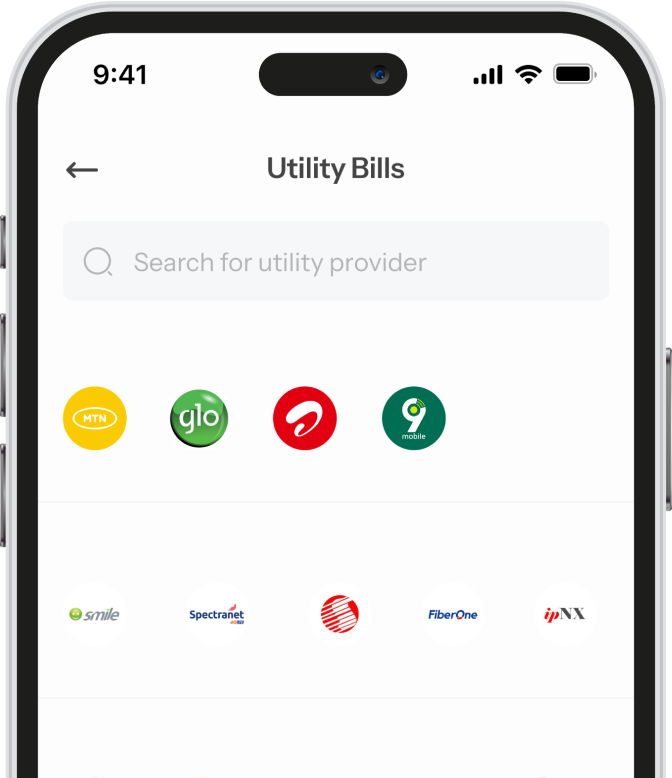
Task: Select the ipNX provider
Action: tap(565, 614)
